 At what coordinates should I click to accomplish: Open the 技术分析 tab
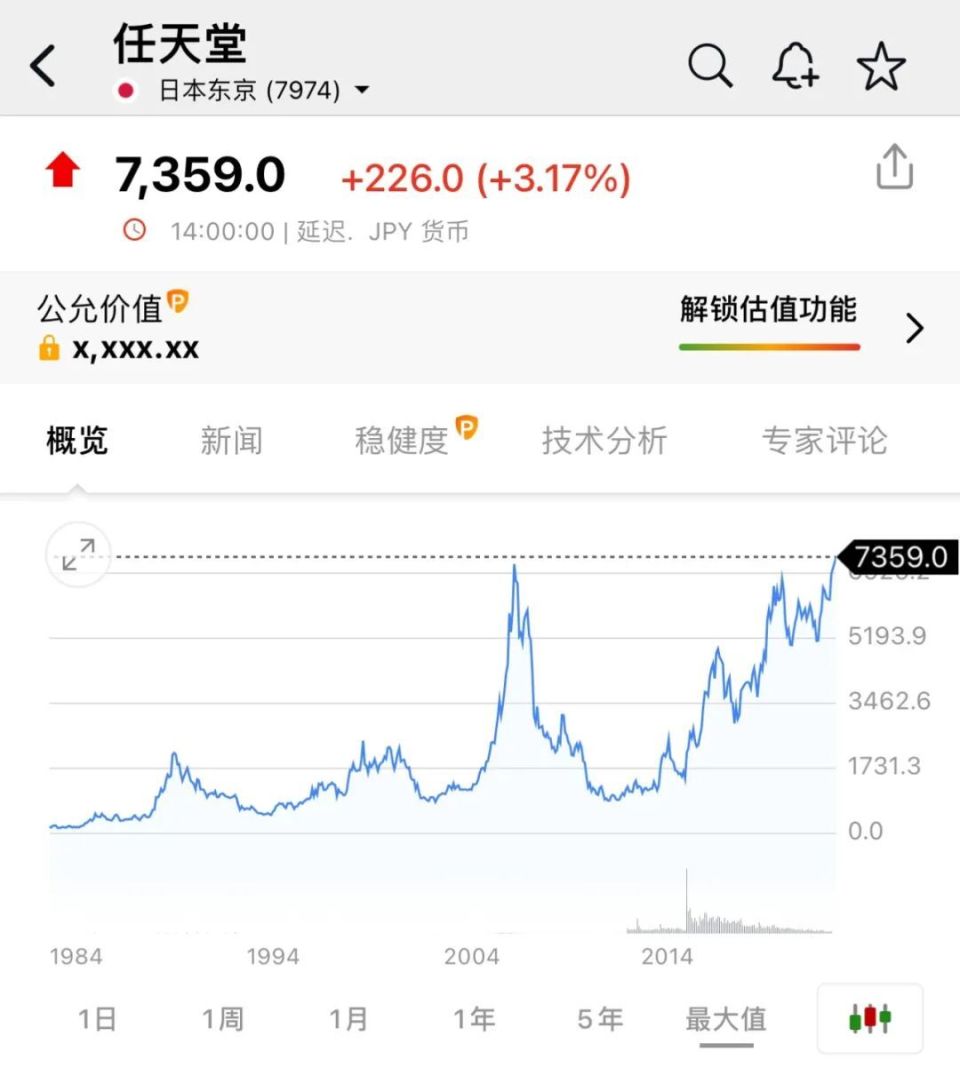pyautogui.click(x=605, y=440)
